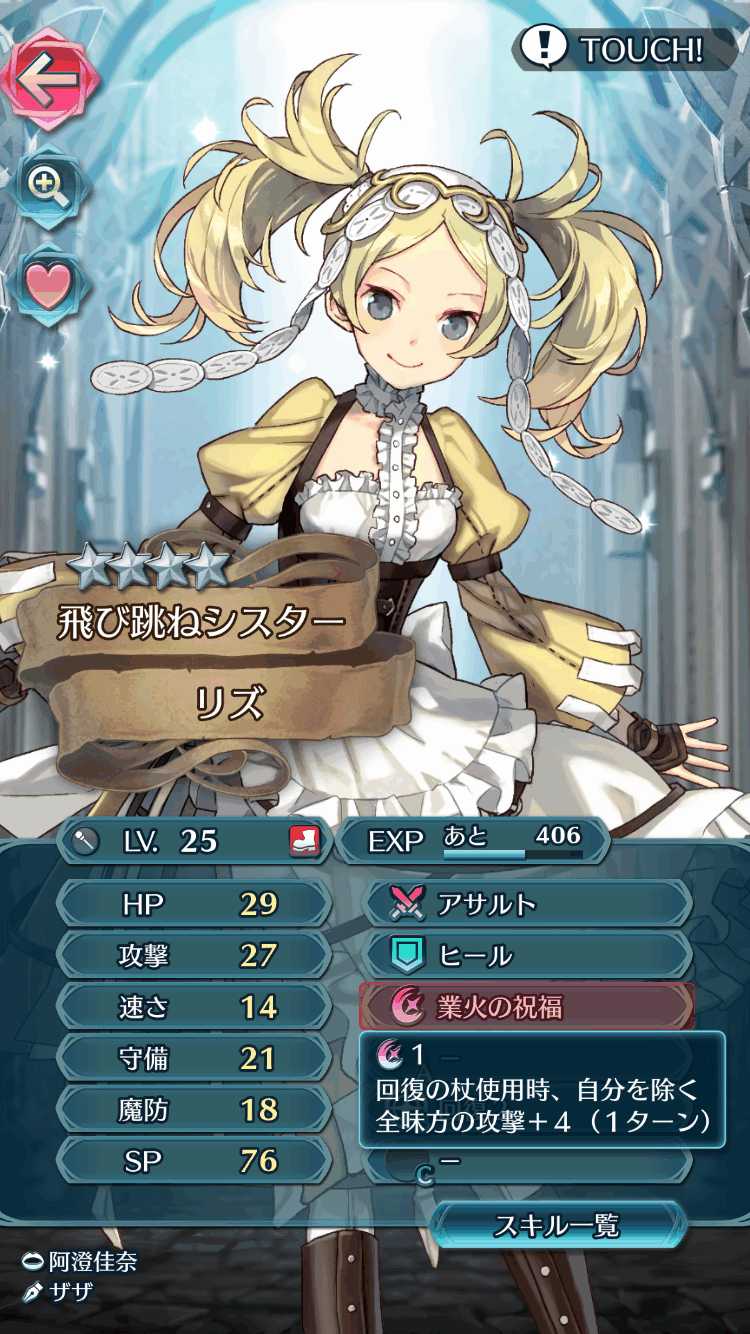Tap the 攻撃 stat row
The image size is (750, 1334).
coord(193,956)
